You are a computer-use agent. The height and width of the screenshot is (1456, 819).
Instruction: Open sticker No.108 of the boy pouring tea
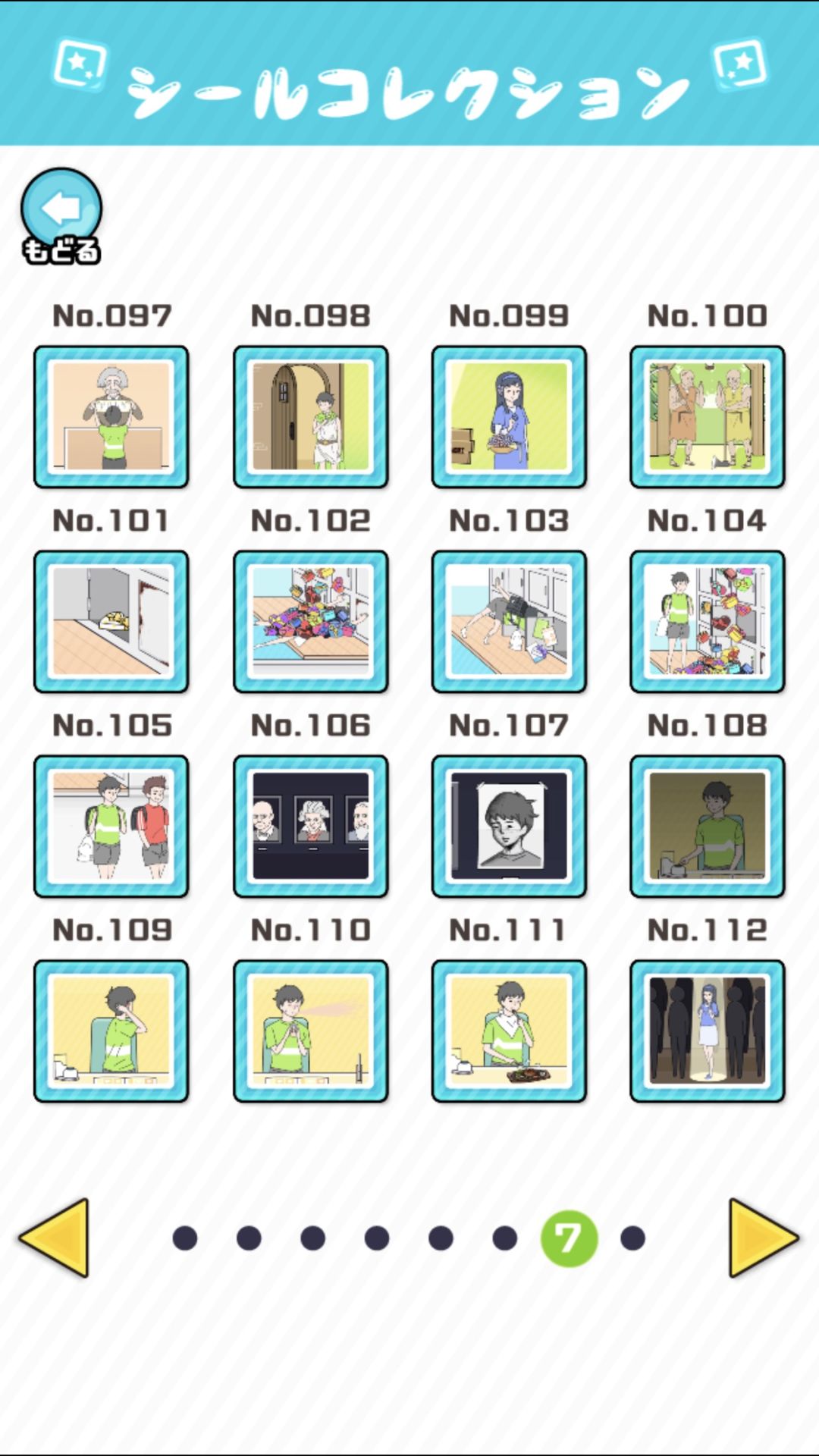tap(707, 825)
